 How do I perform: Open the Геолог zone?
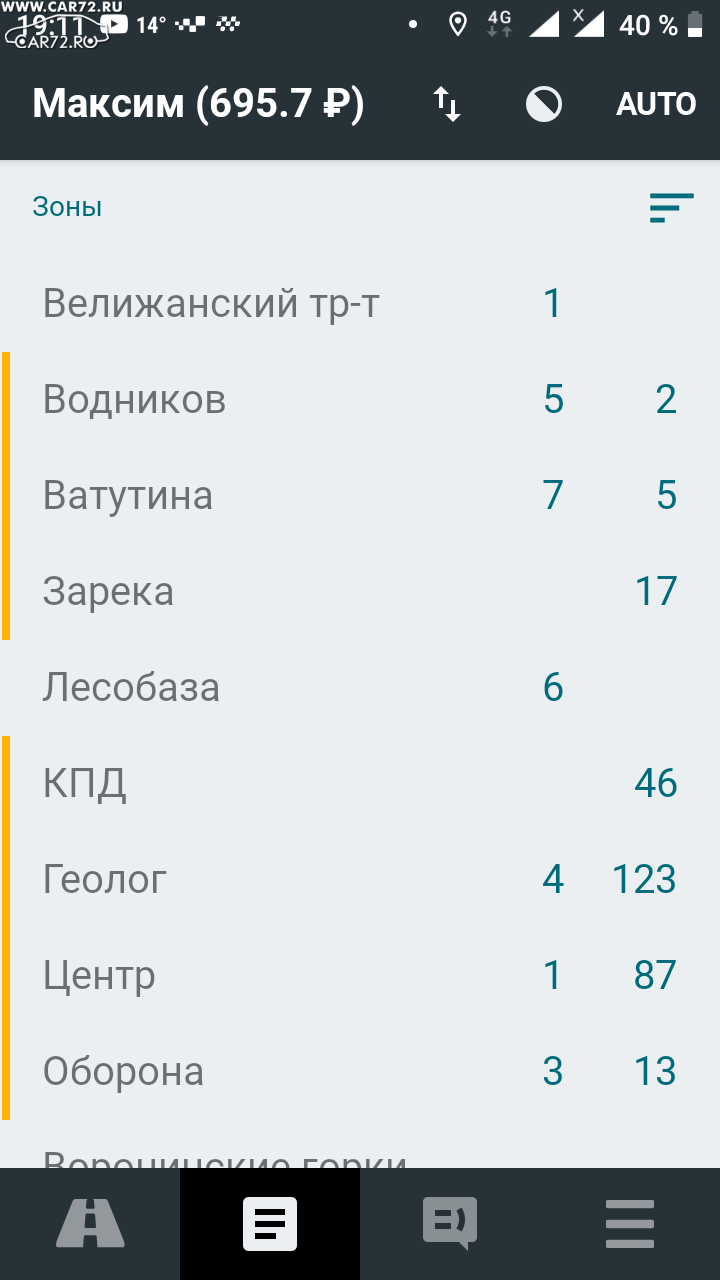click(360, 879)
